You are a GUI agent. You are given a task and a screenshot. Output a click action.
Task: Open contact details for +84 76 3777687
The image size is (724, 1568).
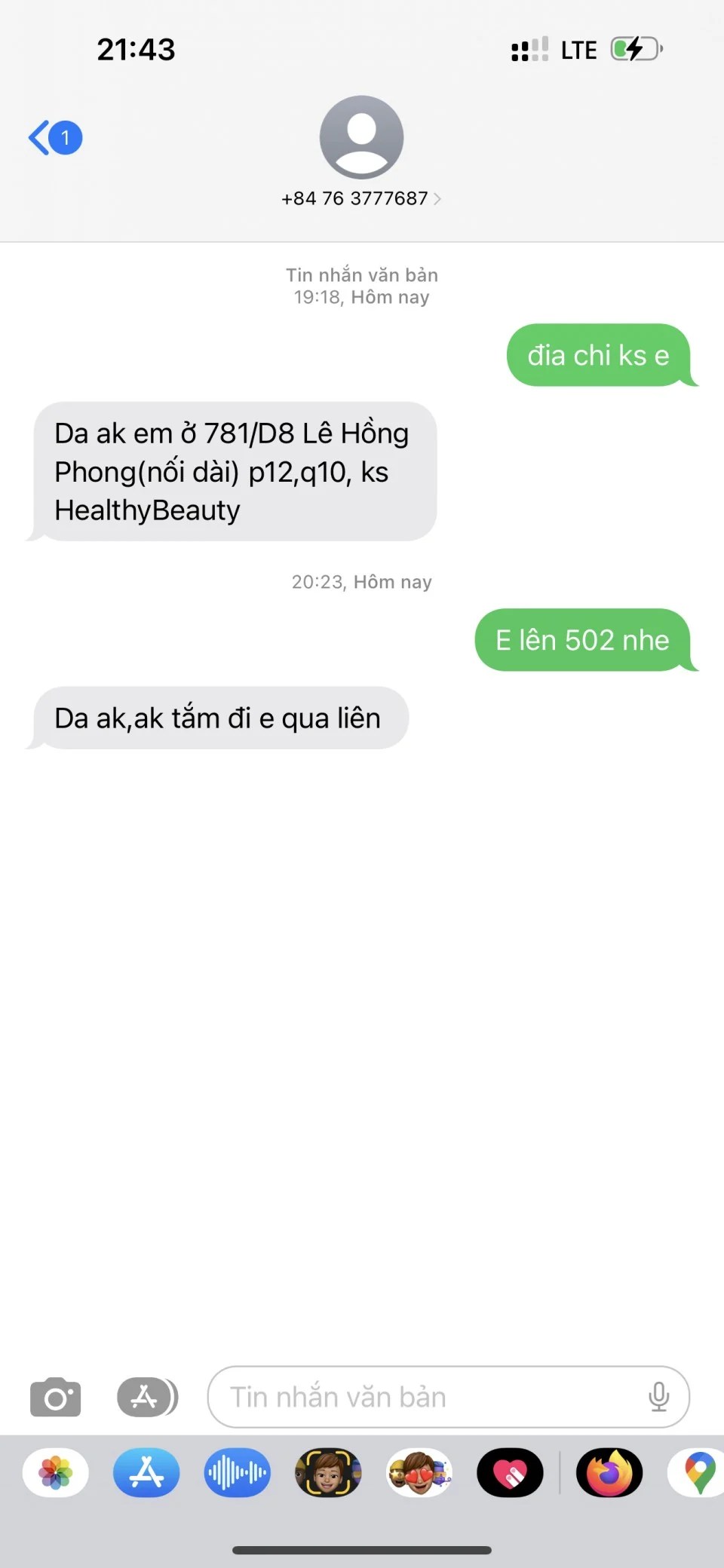tap(361, 198)
